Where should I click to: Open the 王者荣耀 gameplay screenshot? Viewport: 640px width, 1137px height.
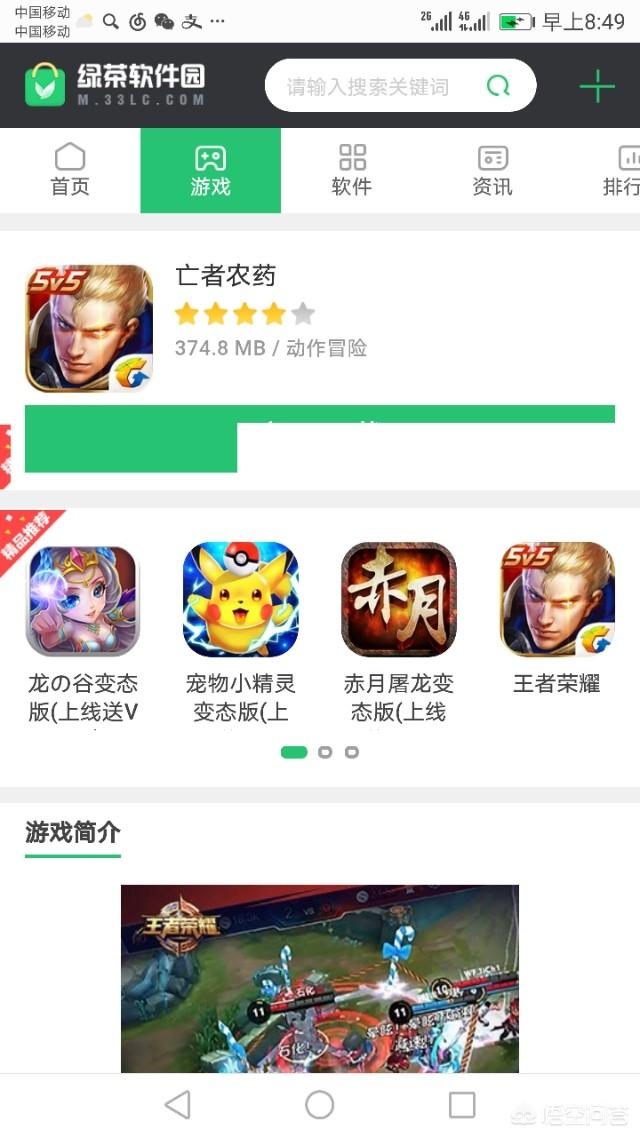click(320, 978)
